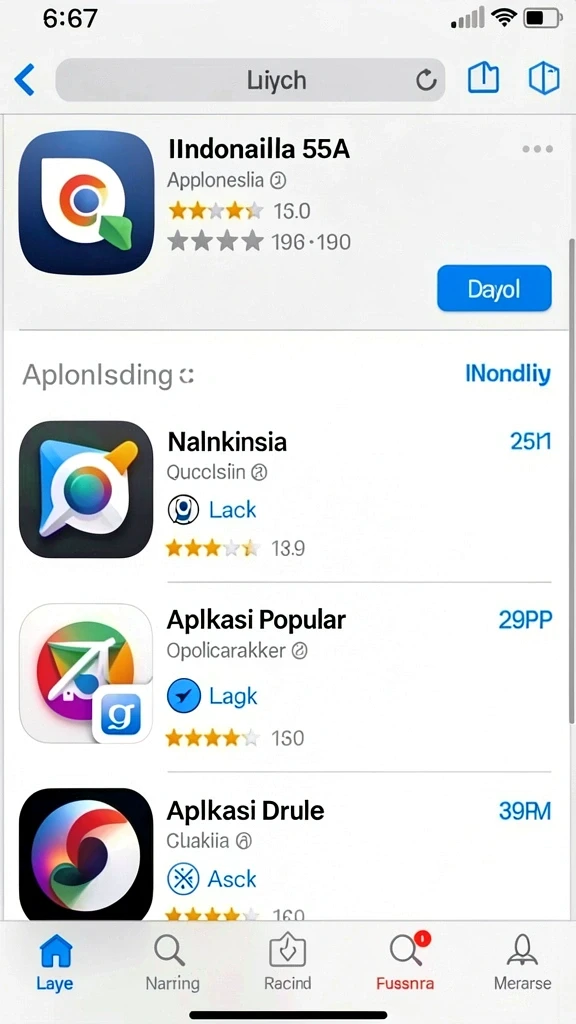Switch to the Laye tab

pyautogui.click(x=56, y=963)
